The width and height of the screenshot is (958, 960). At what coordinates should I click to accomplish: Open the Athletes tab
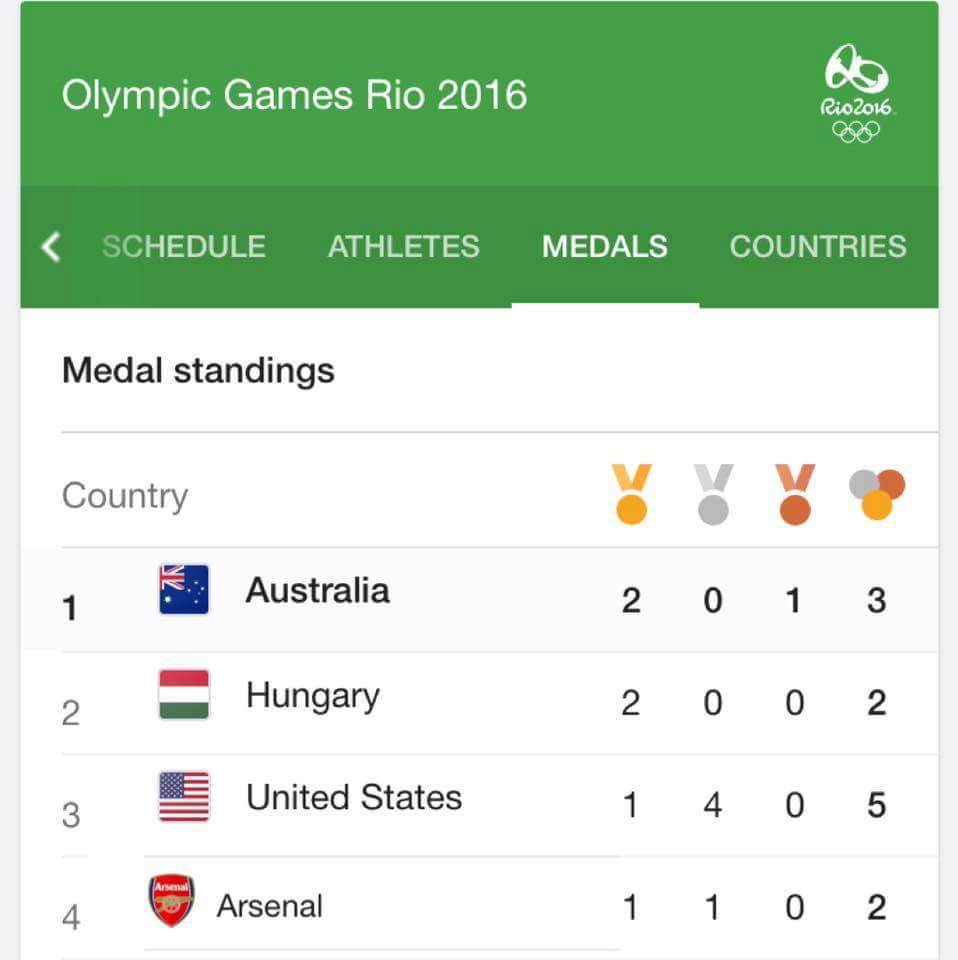click(403, 247)
